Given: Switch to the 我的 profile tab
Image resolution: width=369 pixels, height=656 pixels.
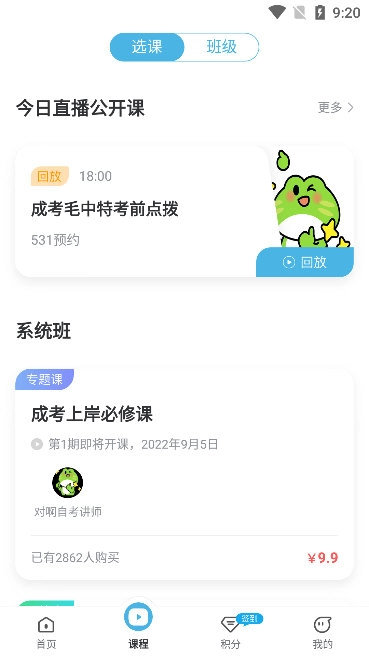Looking at the screenshot, I should [323, 632].
